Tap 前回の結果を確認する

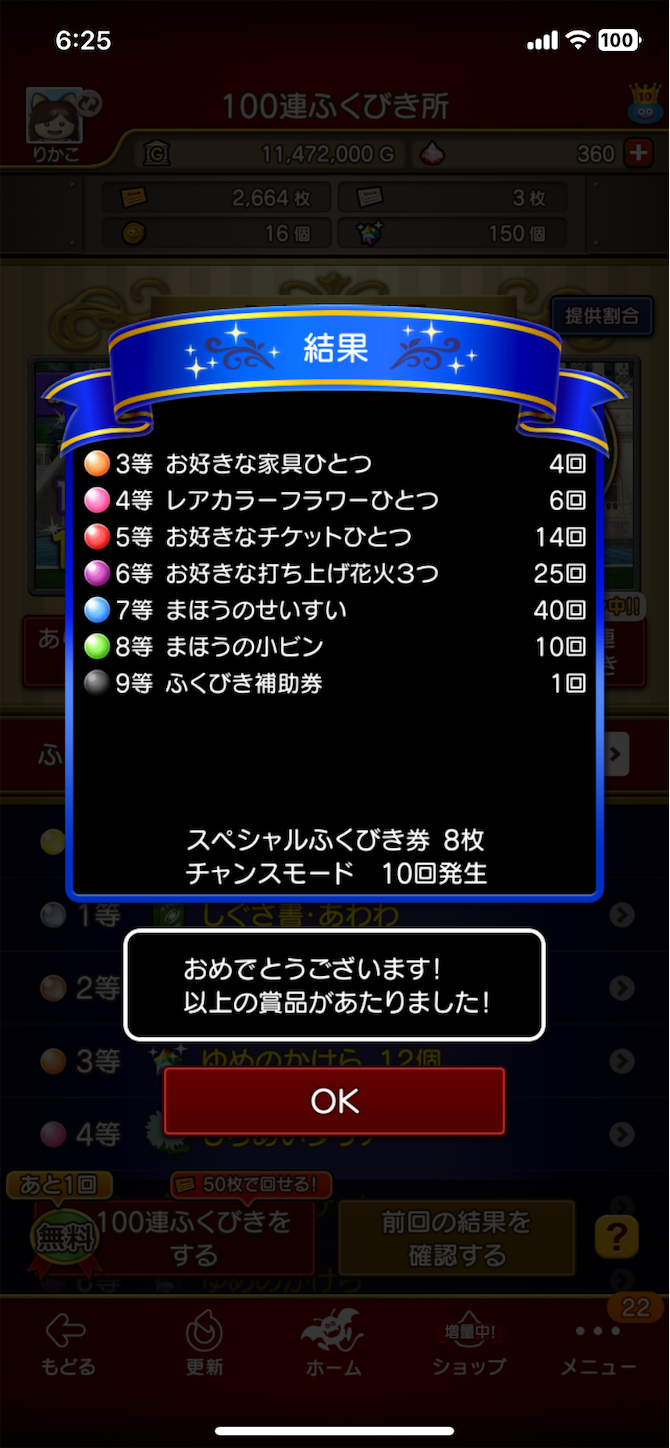pos(457,1237)
